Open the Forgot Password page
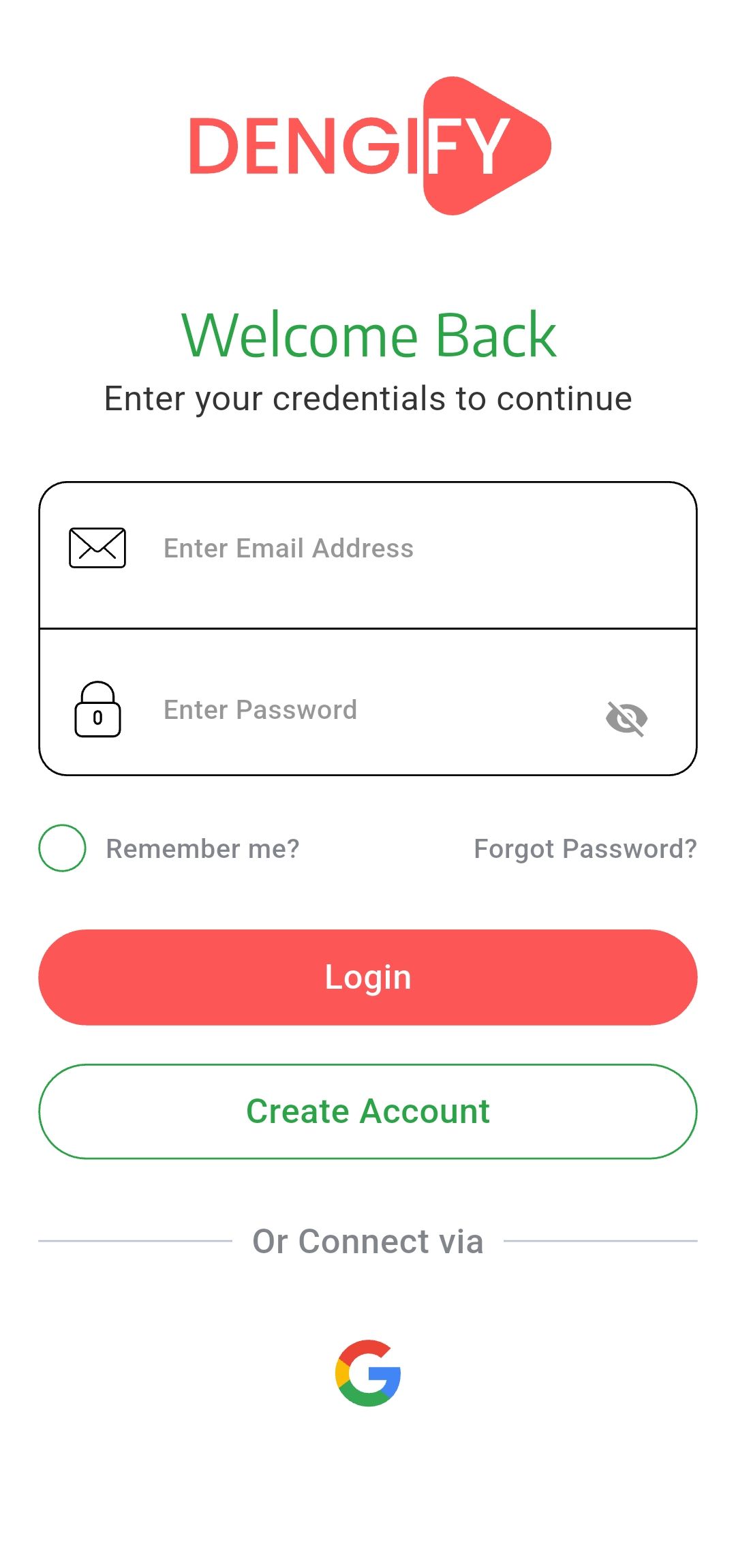736x1568 pixels. tap(585, 848)
